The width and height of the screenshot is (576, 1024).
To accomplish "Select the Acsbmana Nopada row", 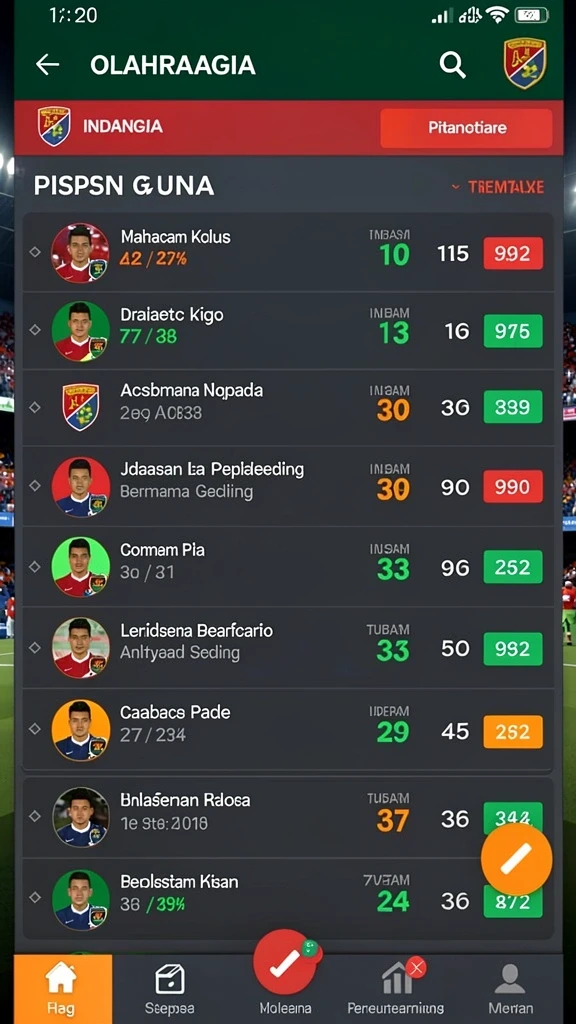I will coord(288,408).
